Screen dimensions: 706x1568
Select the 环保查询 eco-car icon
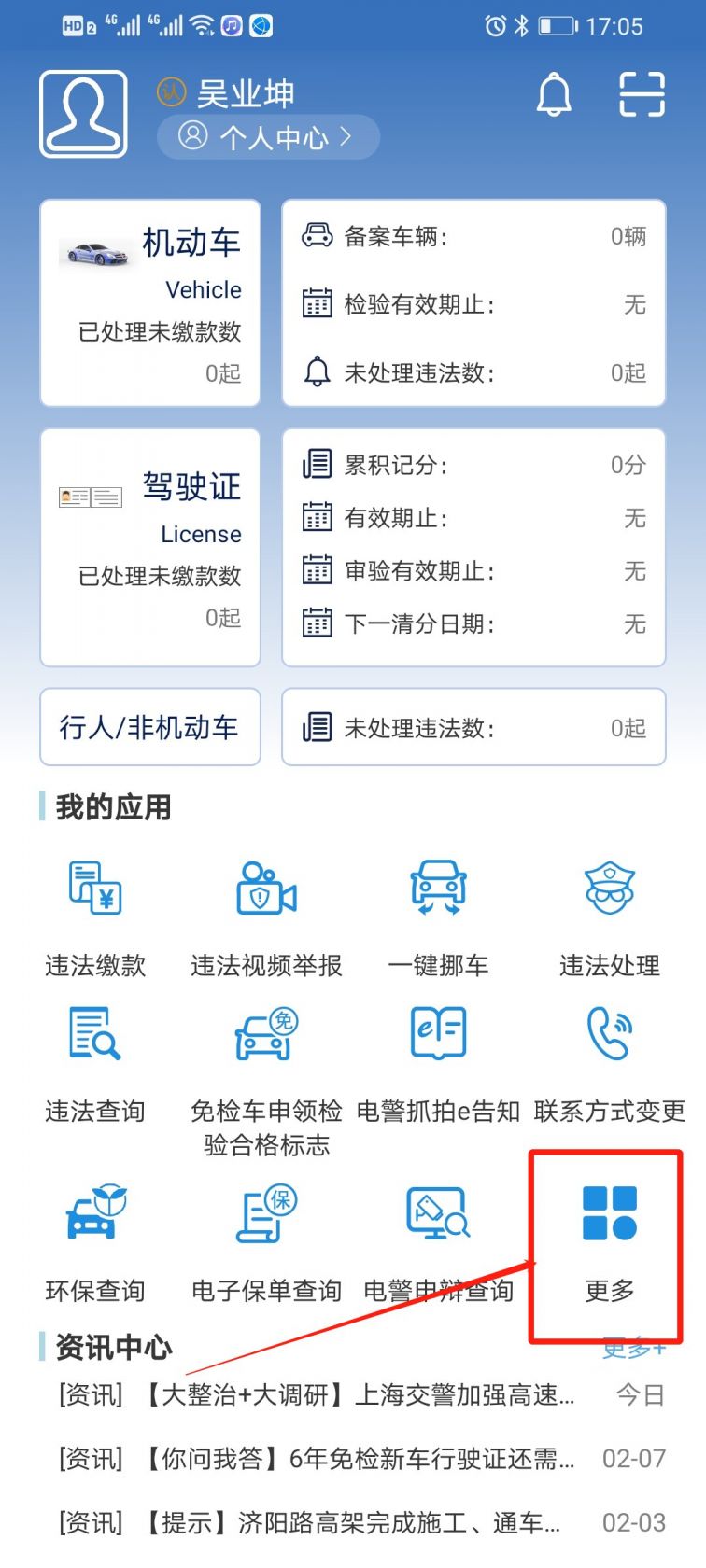click(x=95, y=1211)
